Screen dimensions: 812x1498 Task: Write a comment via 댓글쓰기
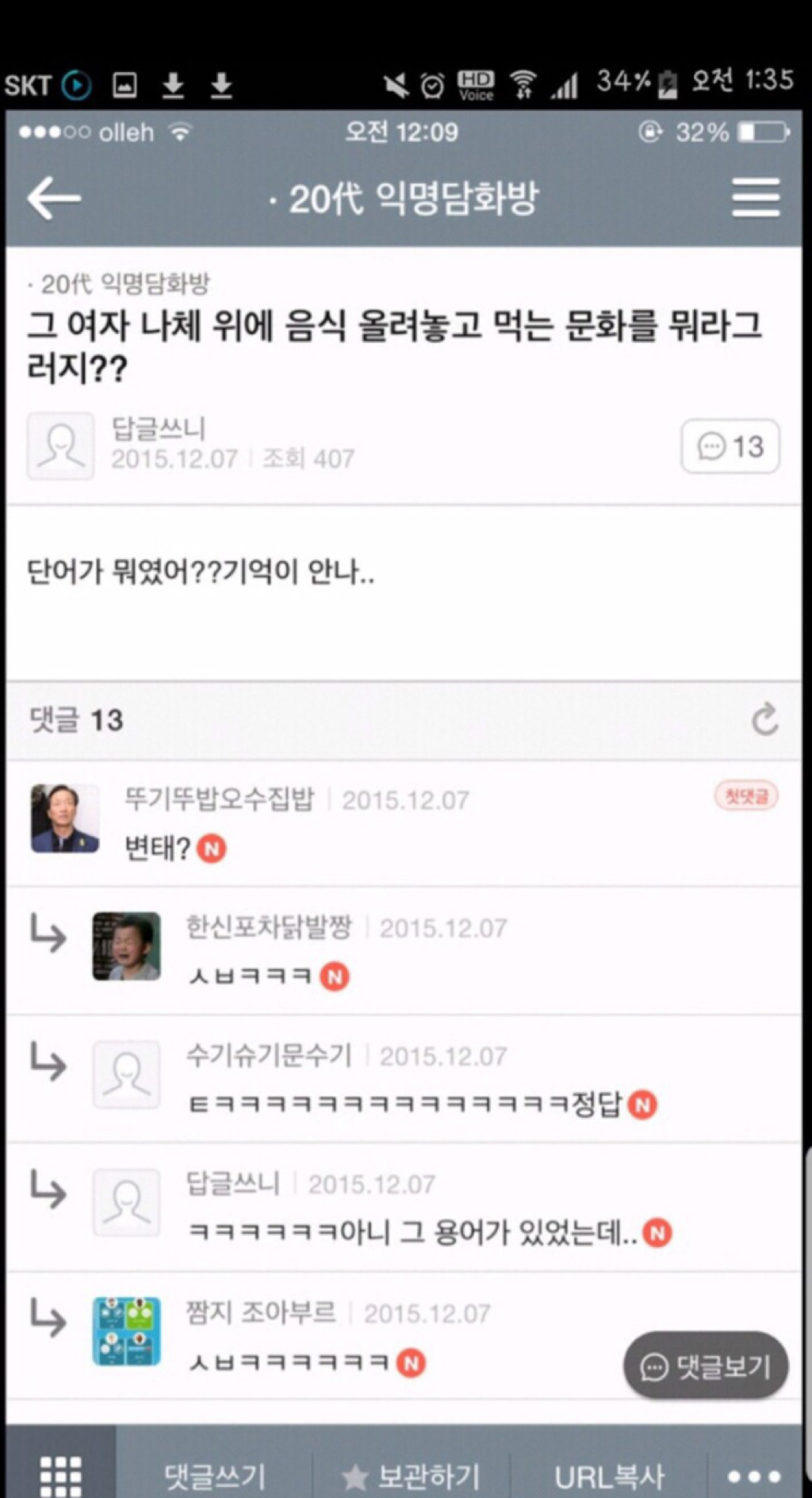pyautogui.click(x=214, y=1476)
